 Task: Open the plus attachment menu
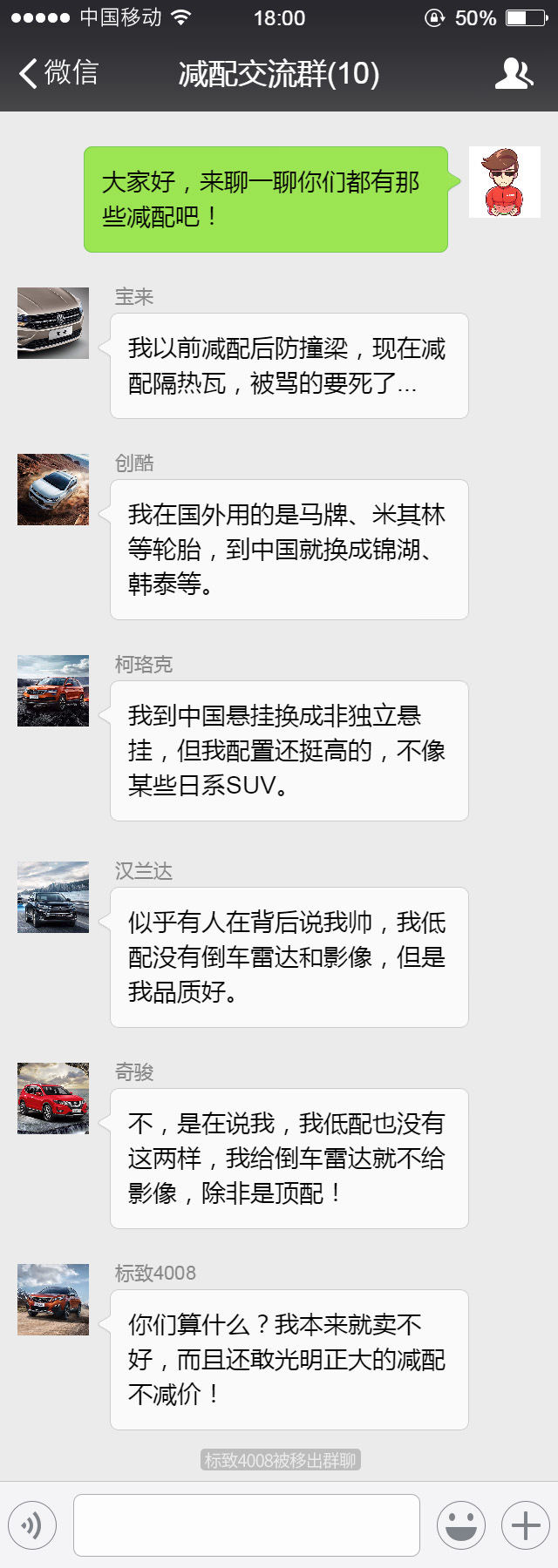point(525,1525)
